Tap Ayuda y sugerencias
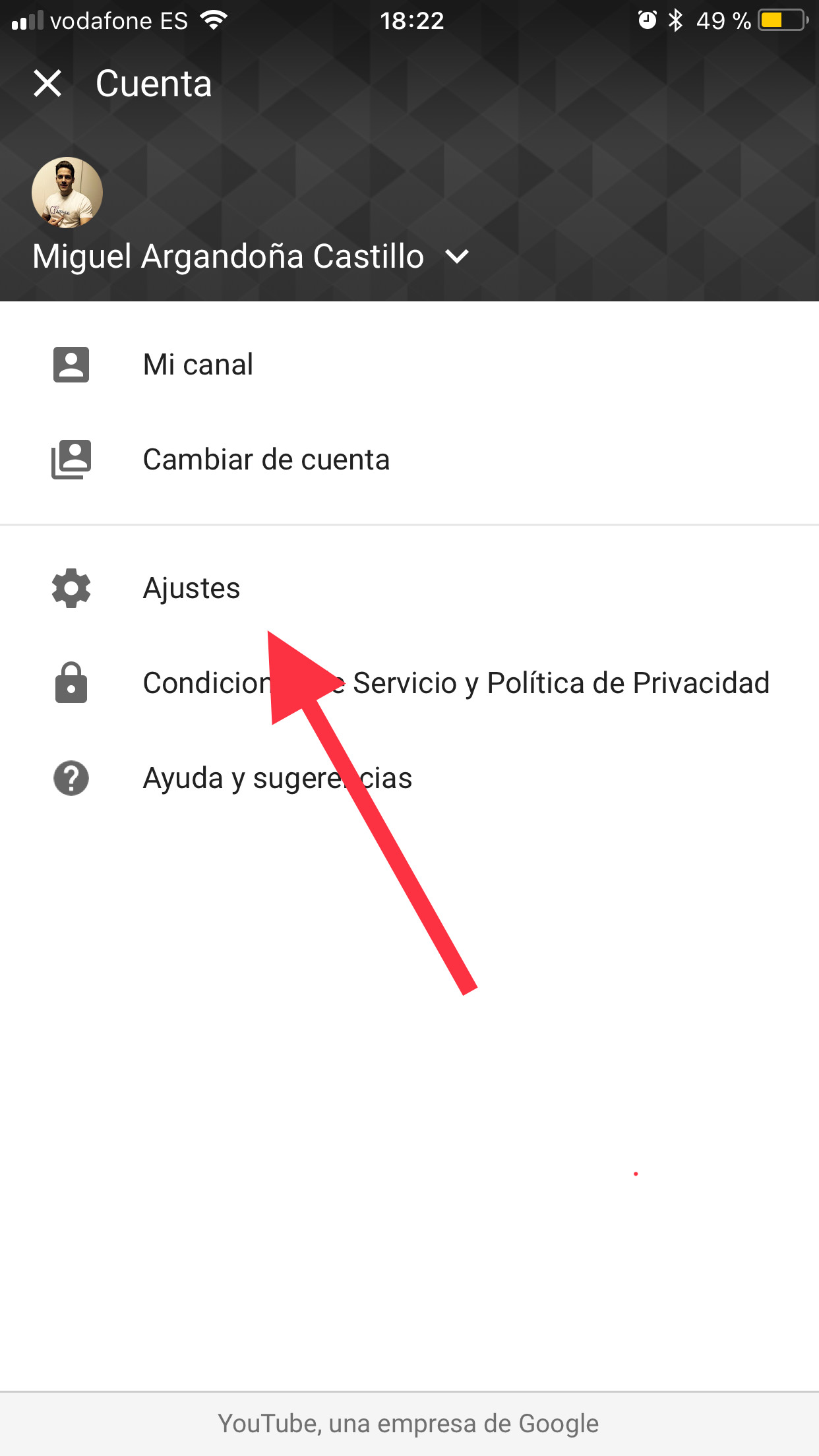The image size is (819, 1456). coord(277,778)
